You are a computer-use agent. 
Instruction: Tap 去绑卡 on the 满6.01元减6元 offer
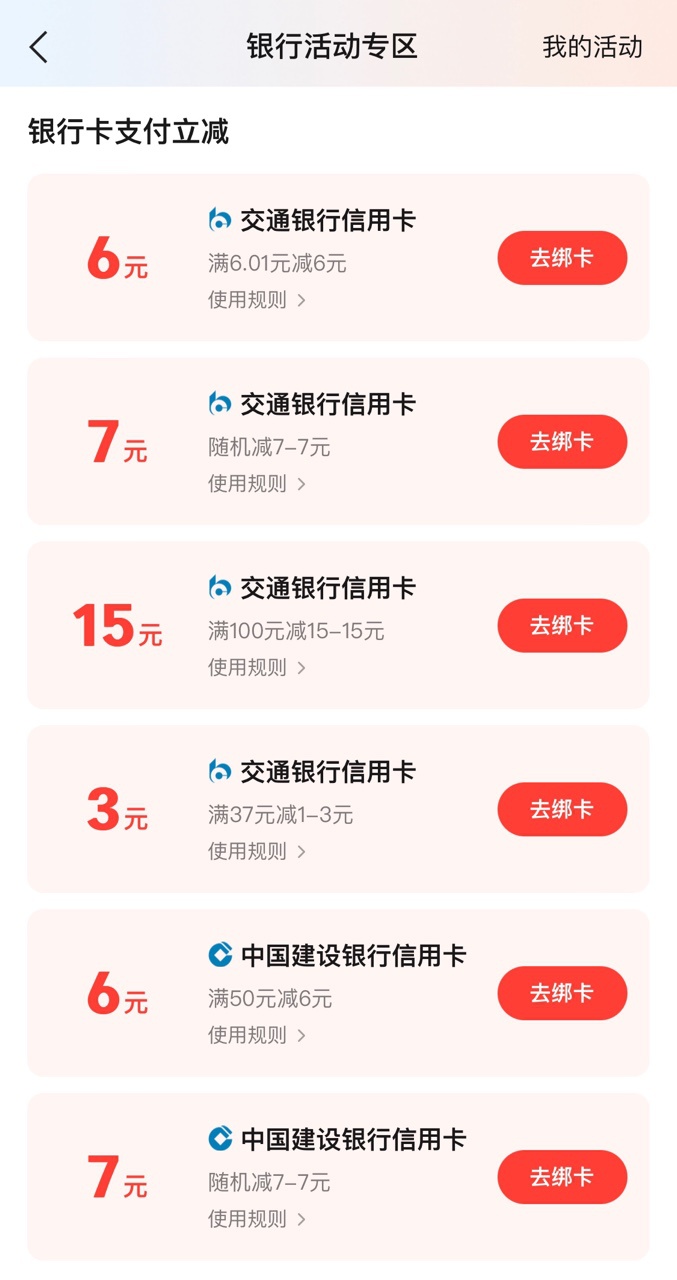(562, 258)
